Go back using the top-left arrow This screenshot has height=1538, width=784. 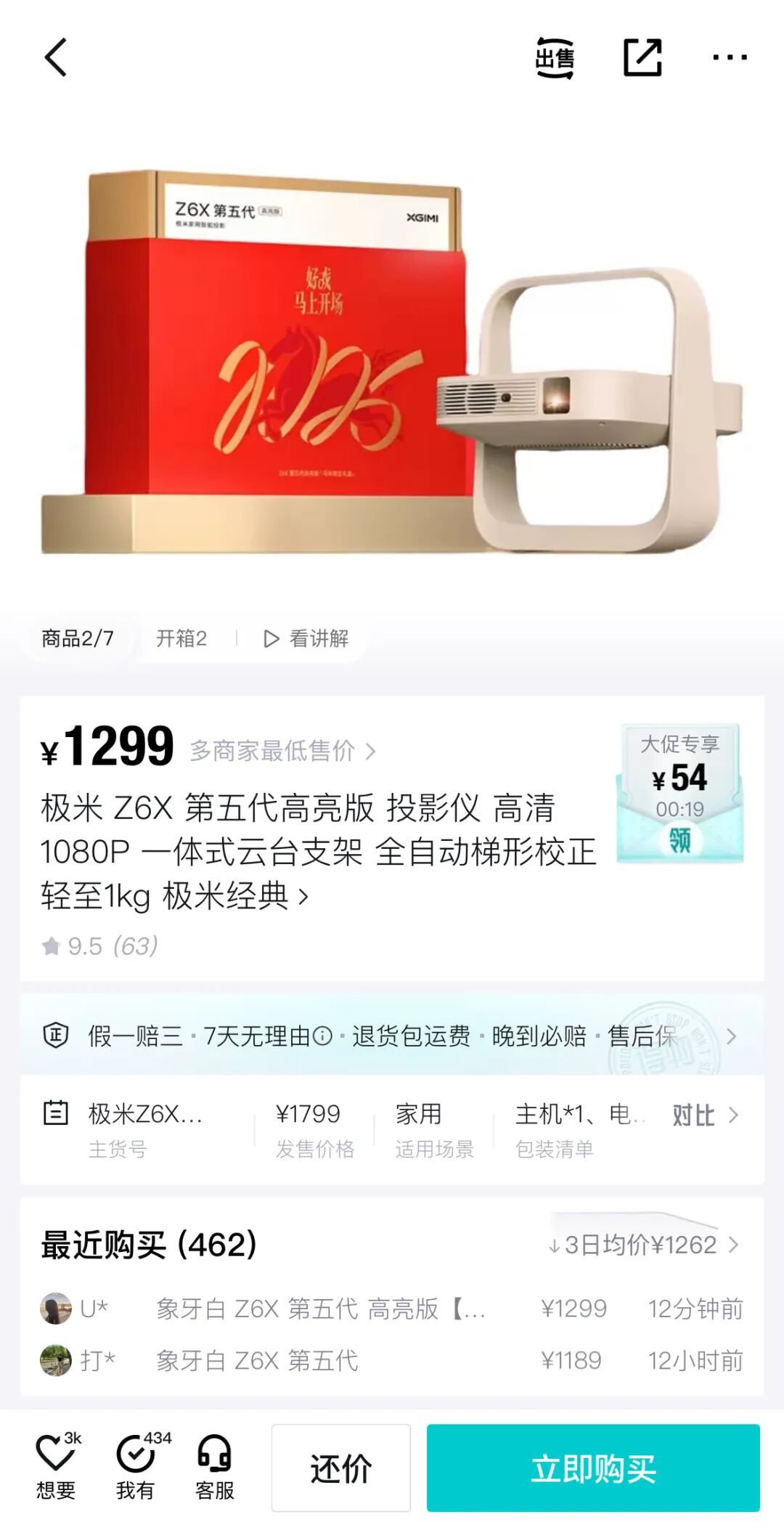coord(56,57)
